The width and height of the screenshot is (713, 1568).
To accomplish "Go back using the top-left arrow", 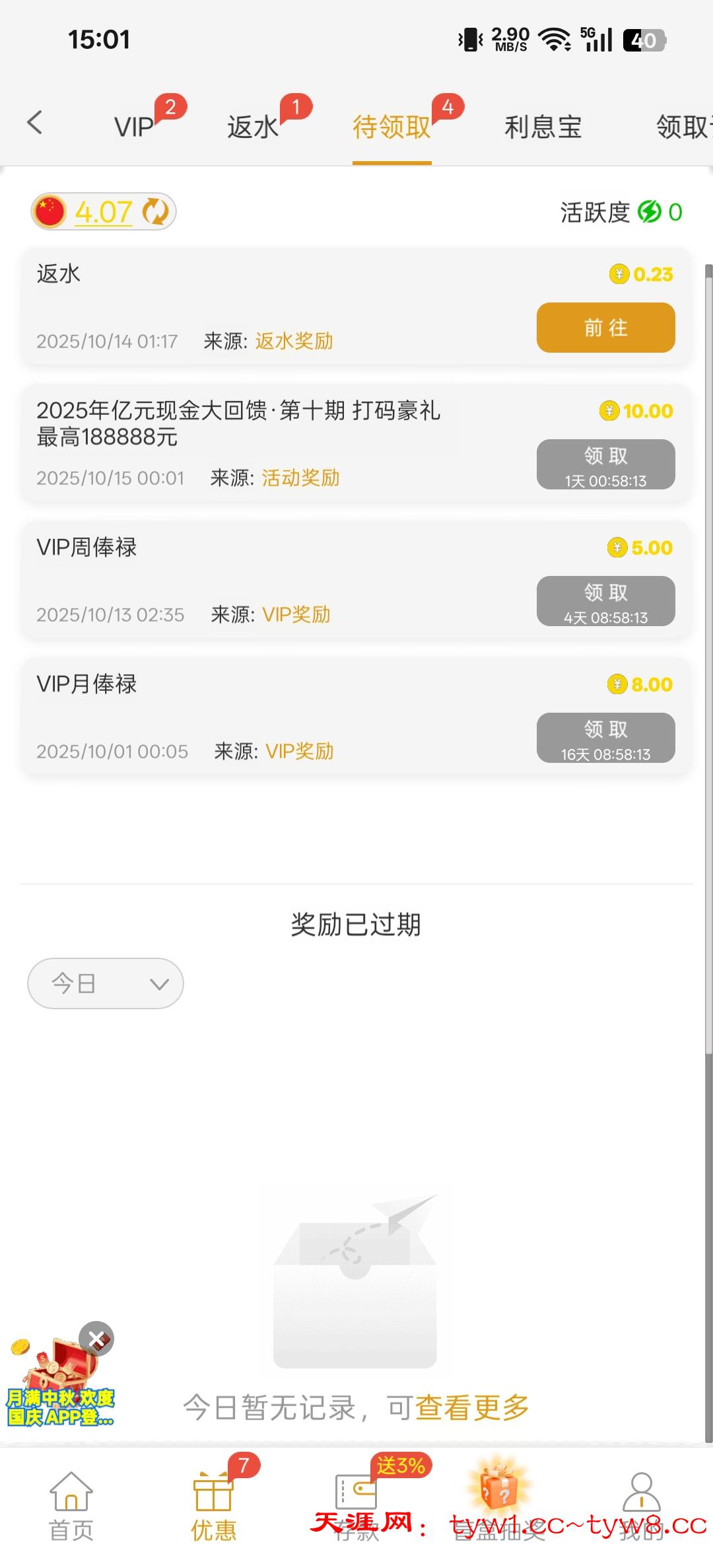I will 35,123.
